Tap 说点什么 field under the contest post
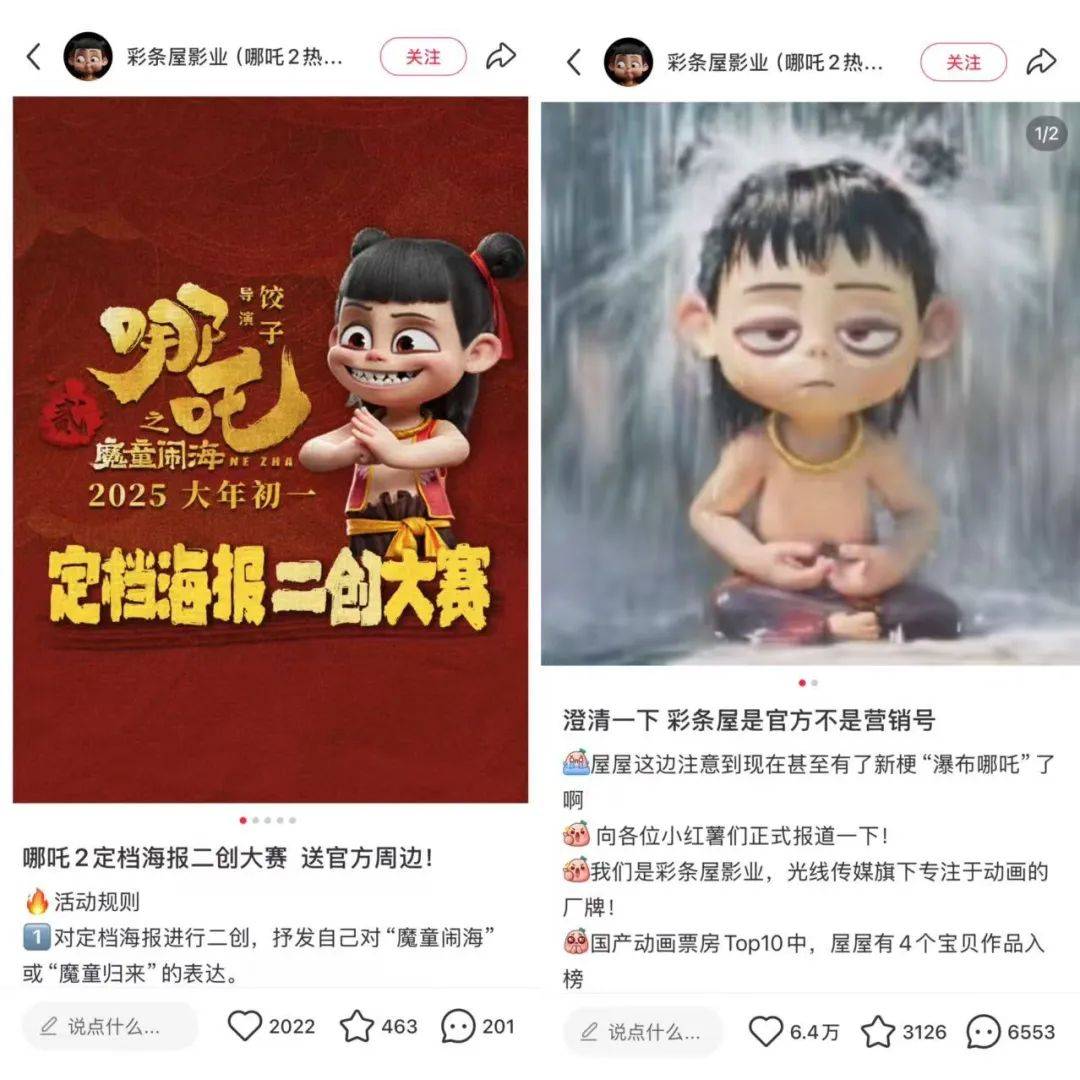 coord(111,1026)
